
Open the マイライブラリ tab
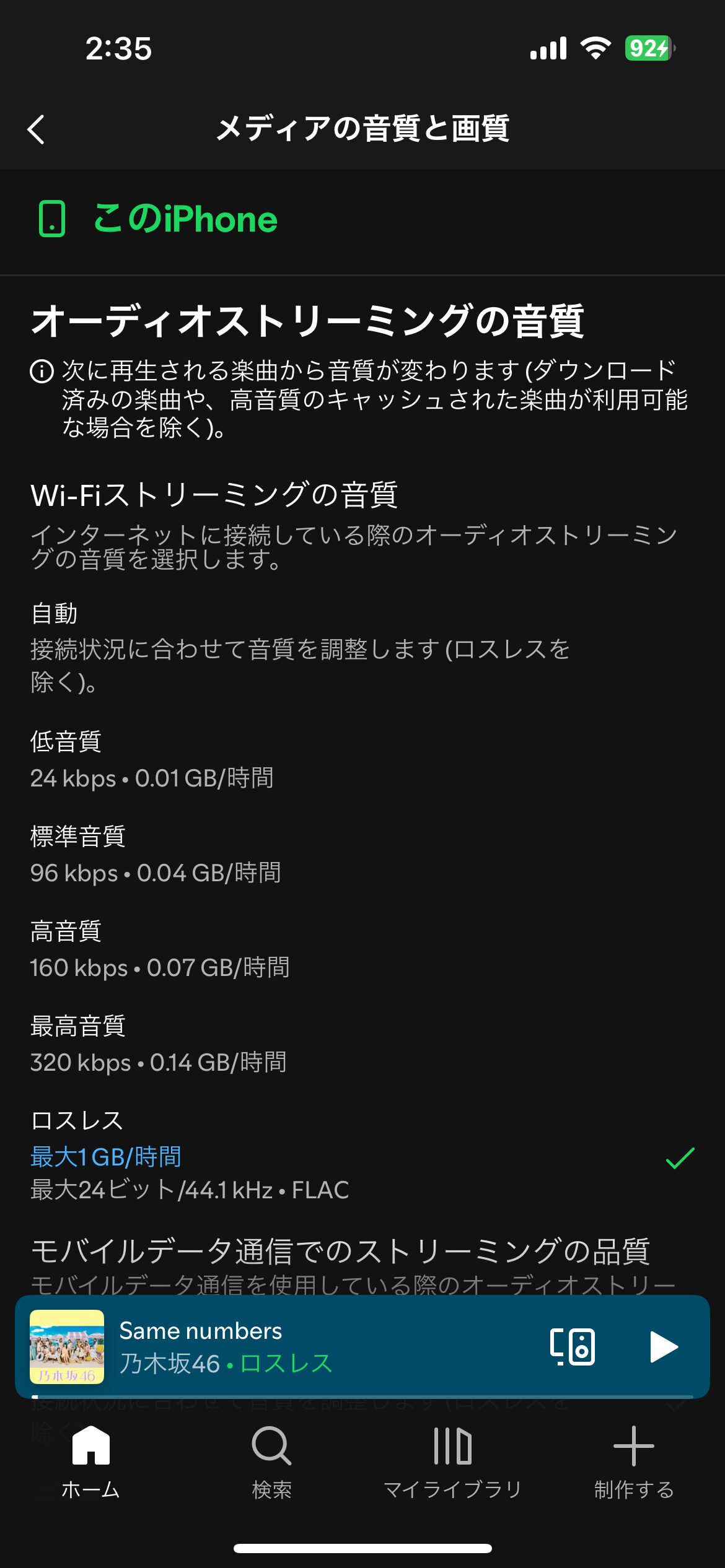coord(452,1461)
